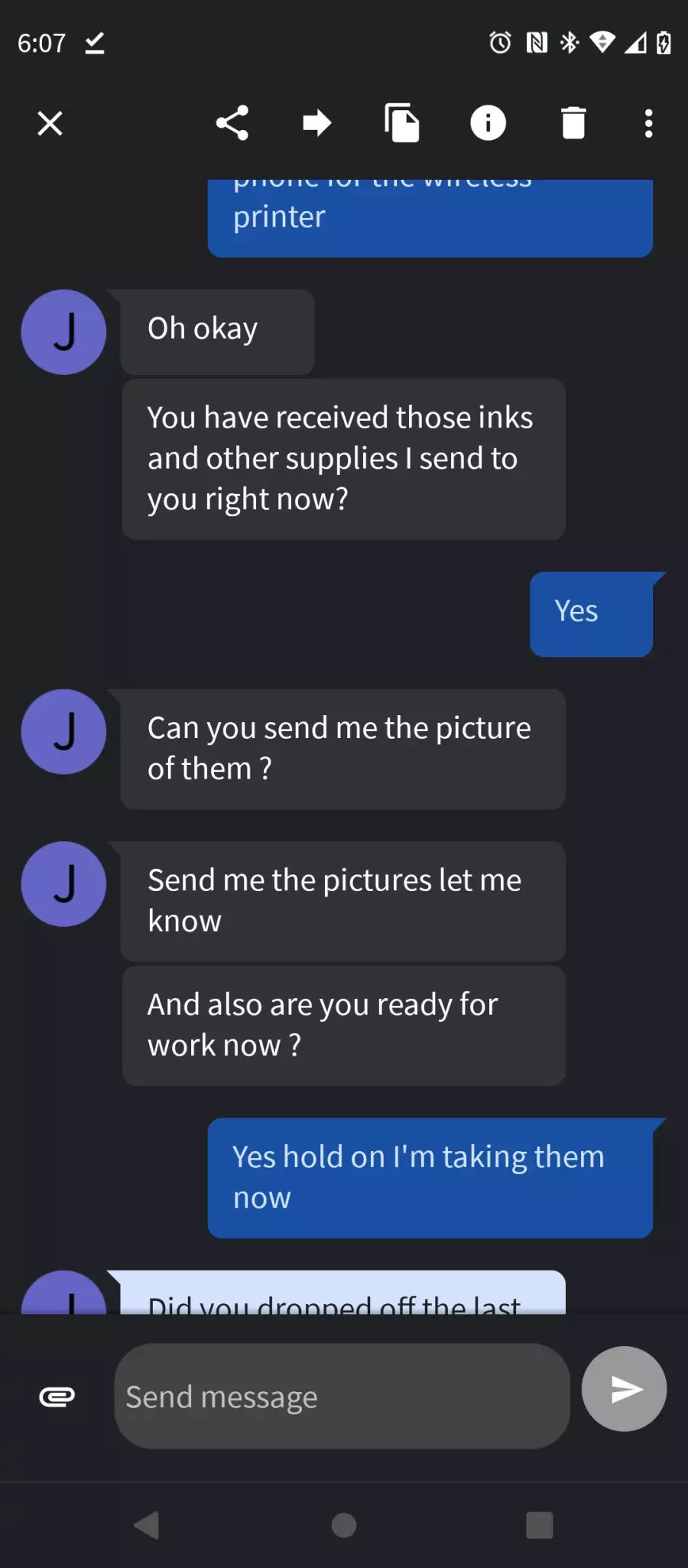Open the contact avatar beside Oh okay
The height and width of the screenshot is (1568, 688).
(63, 332)
